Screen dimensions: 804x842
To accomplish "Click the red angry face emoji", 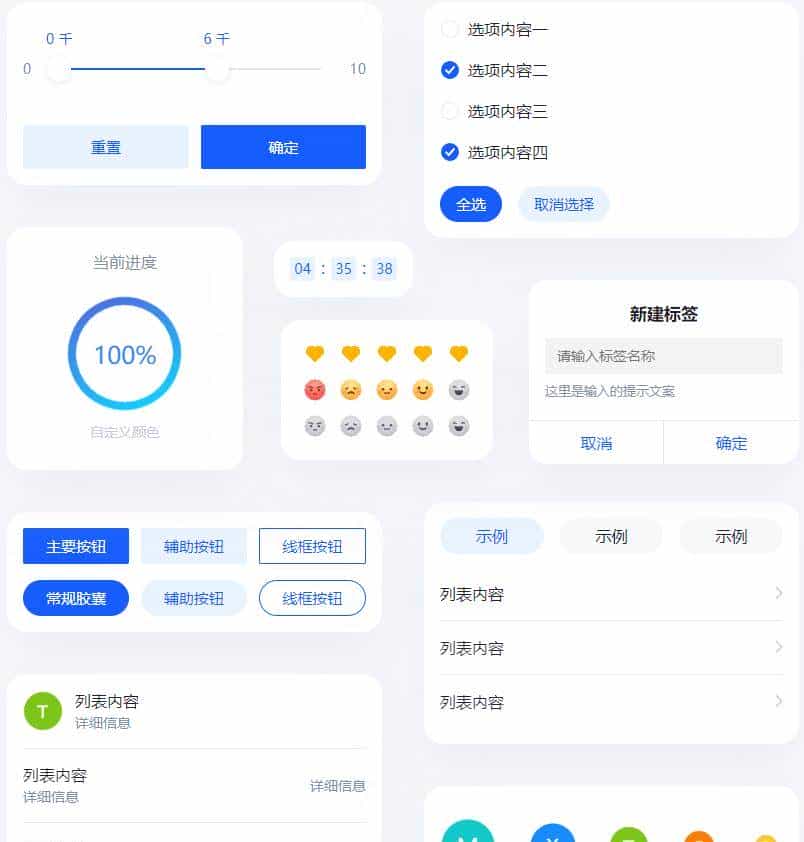I will 315,390.
